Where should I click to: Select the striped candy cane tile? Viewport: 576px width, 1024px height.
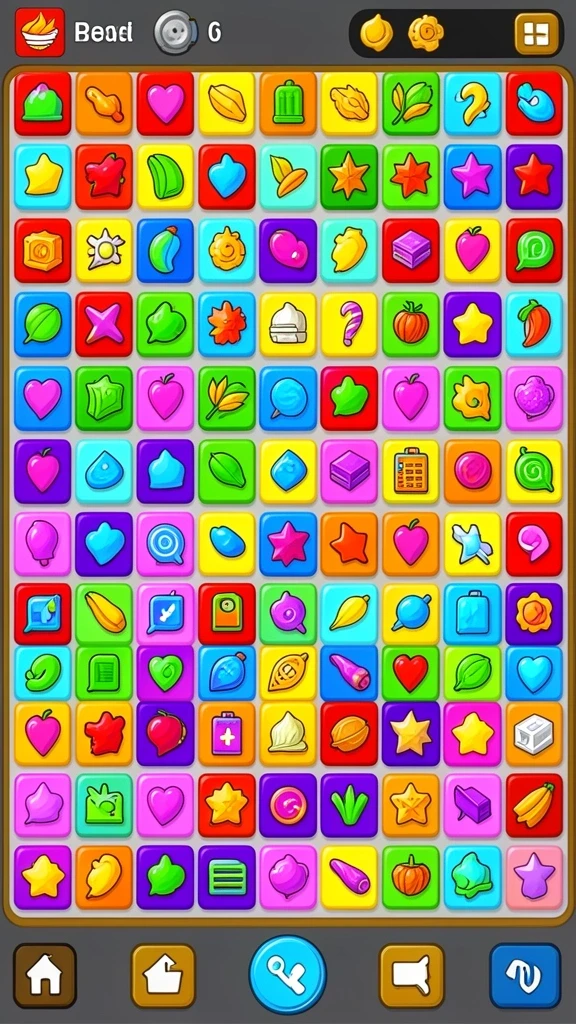coord(349,324)
